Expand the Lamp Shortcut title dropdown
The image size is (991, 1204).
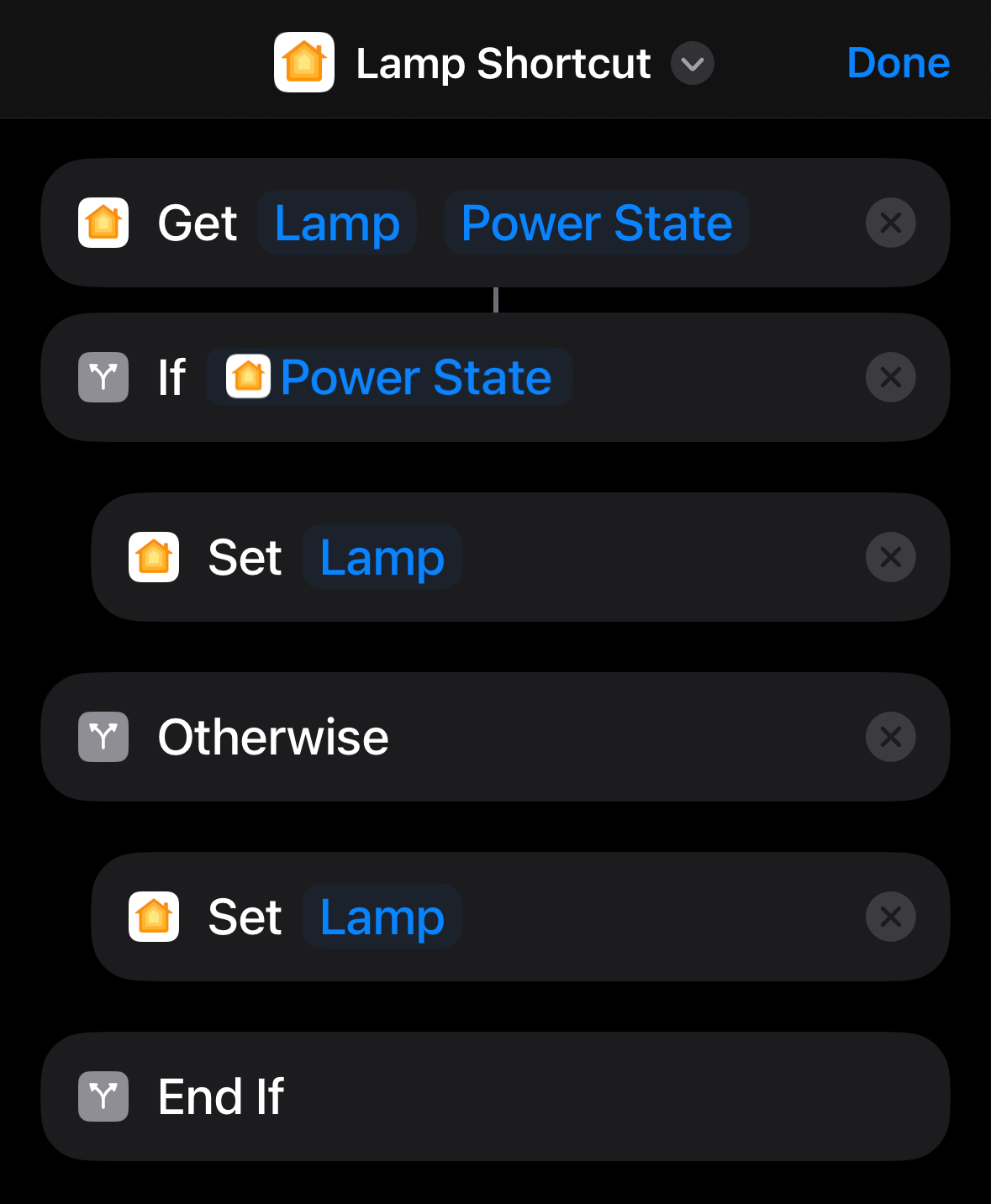coord(693,64)
